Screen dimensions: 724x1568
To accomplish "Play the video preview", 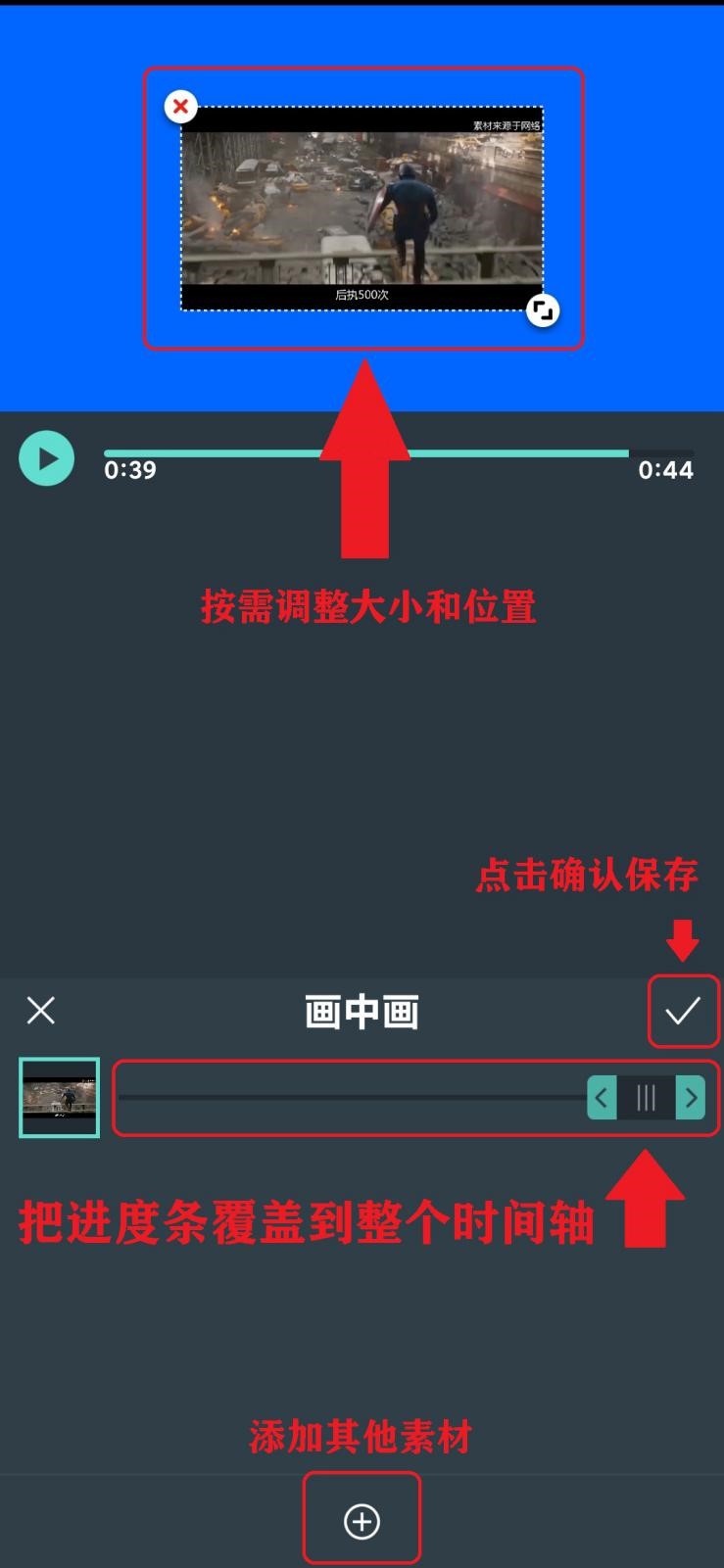I will click(x=46, y=458).
